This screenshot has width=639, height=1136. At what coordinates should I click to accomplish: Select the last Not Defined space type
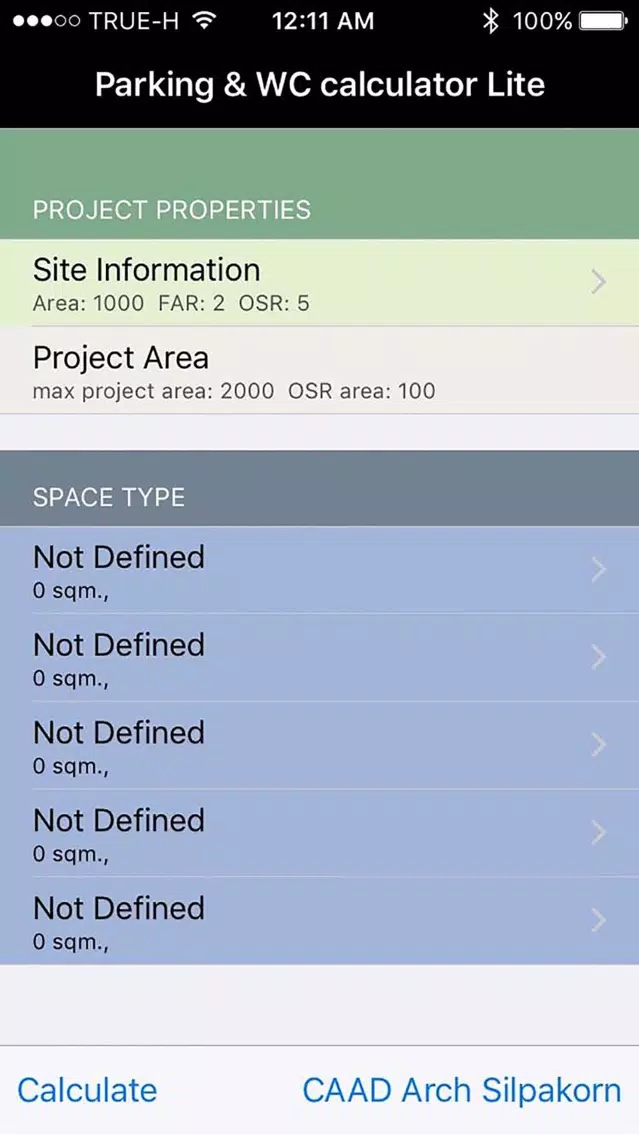point(319,921)
